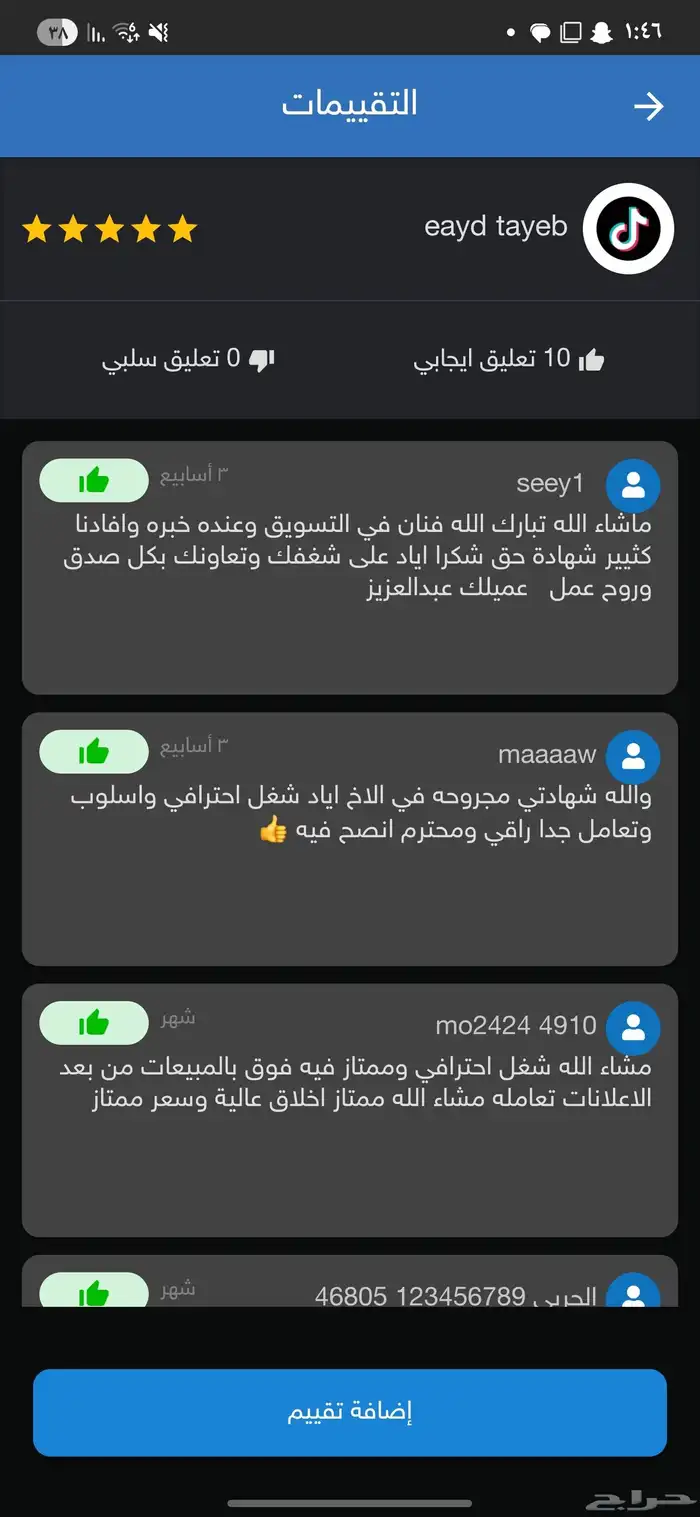Open mo2424 4910's reviewer avatar

(633, 1028)
